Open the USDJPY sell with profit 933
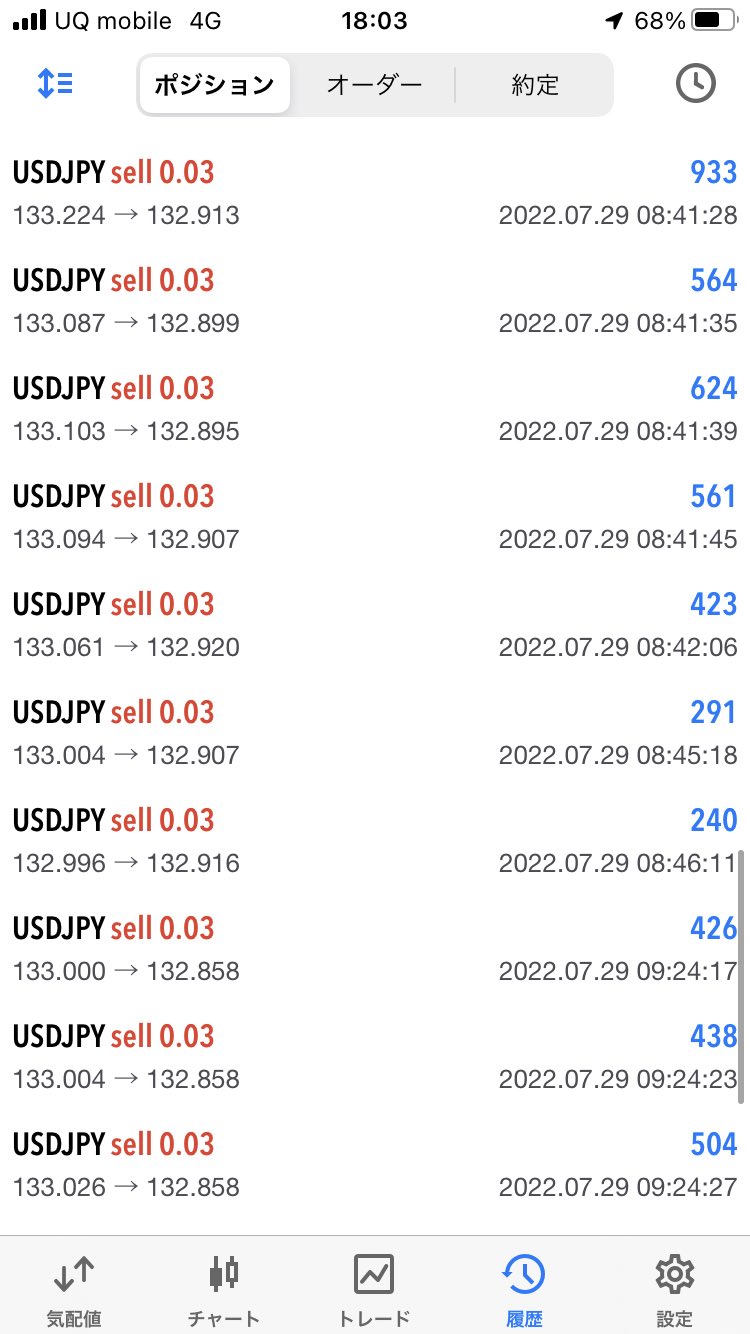The image size is (750, 1334). (x=375, y=193)
